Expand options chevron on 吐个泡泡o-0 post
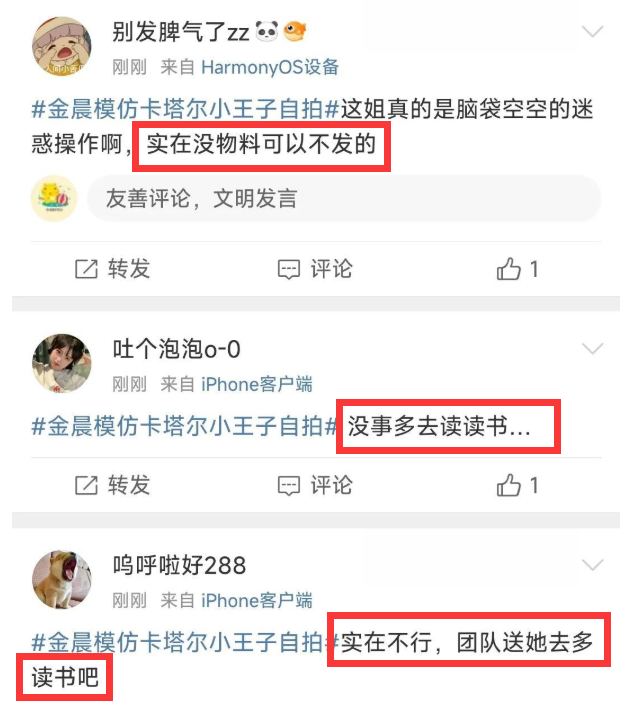The image size is (621, 705). tap(593, 348)
